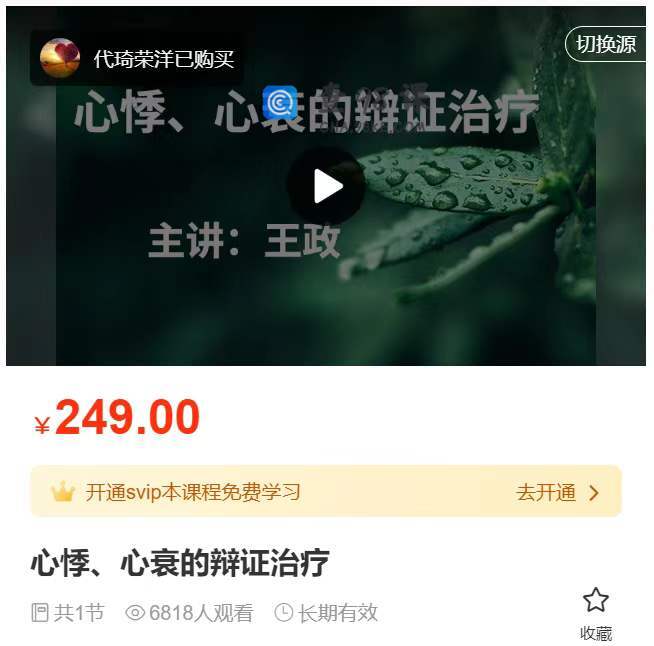Tap 去开通 to activate svip
The image size is (654, 646).
pos(557,492)
